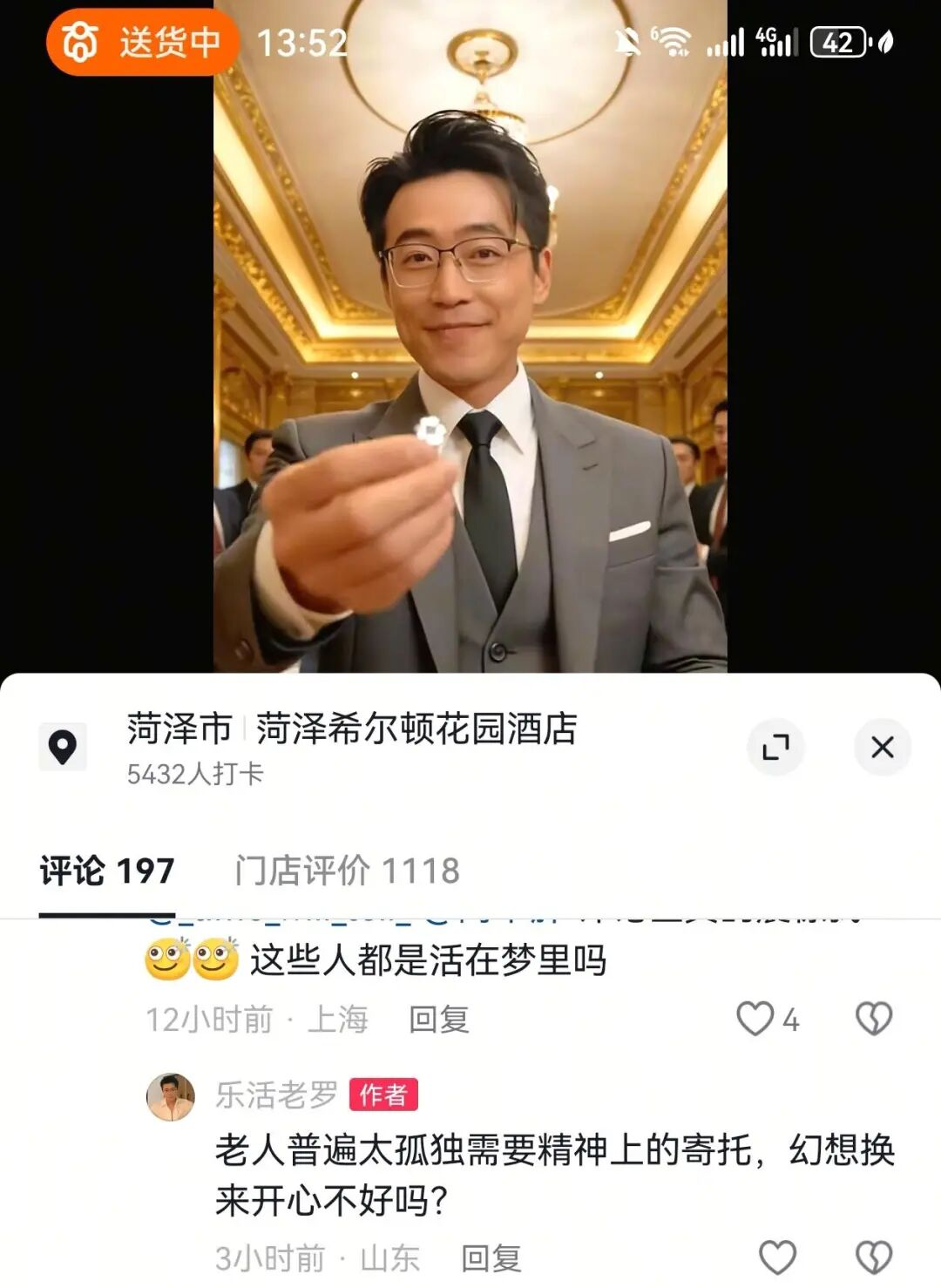Open the 送货中 delivery status pill

tap(142, 42)
